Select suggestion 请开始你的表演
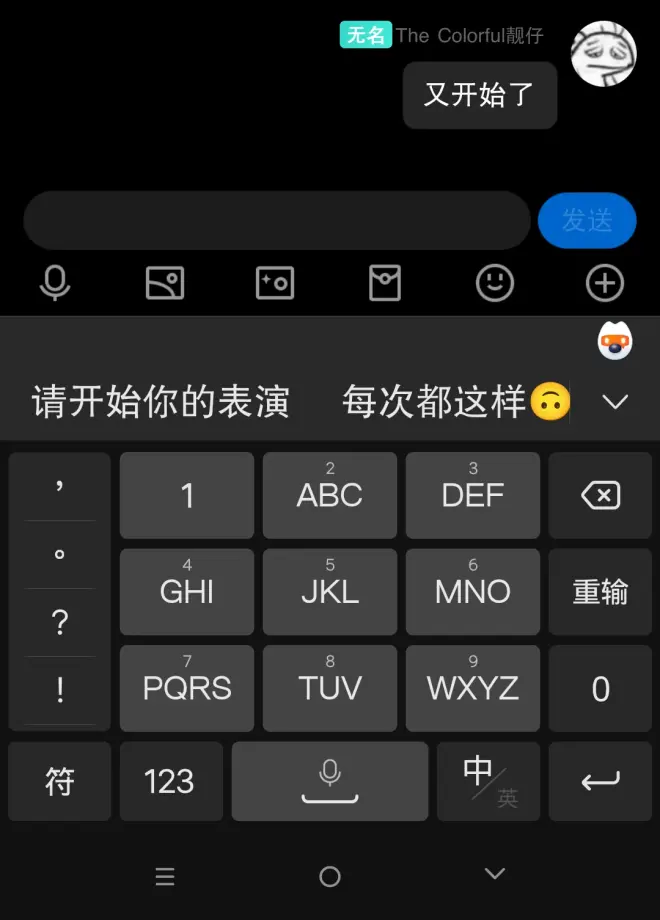The height and width of the screenshot is (920, 660). (x=160, y=402)
